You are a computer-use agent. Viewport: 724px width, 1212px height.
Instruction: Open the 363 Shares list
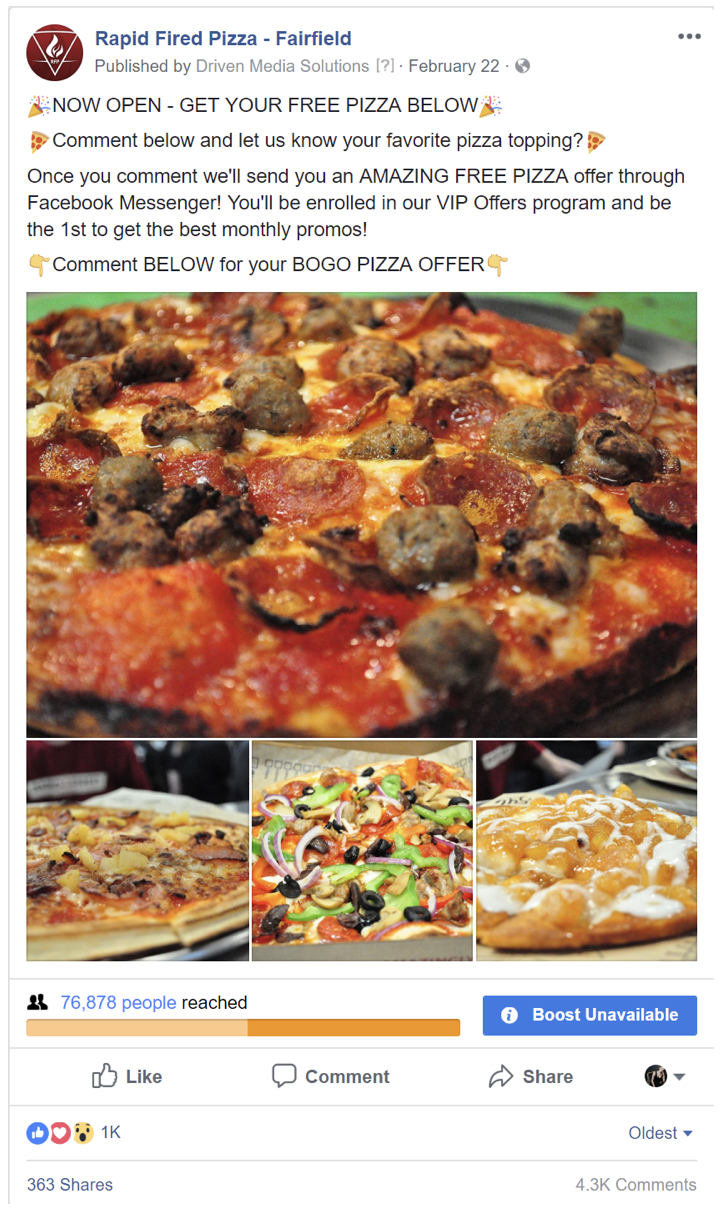pyautogui.click(x=70, y=1184)
